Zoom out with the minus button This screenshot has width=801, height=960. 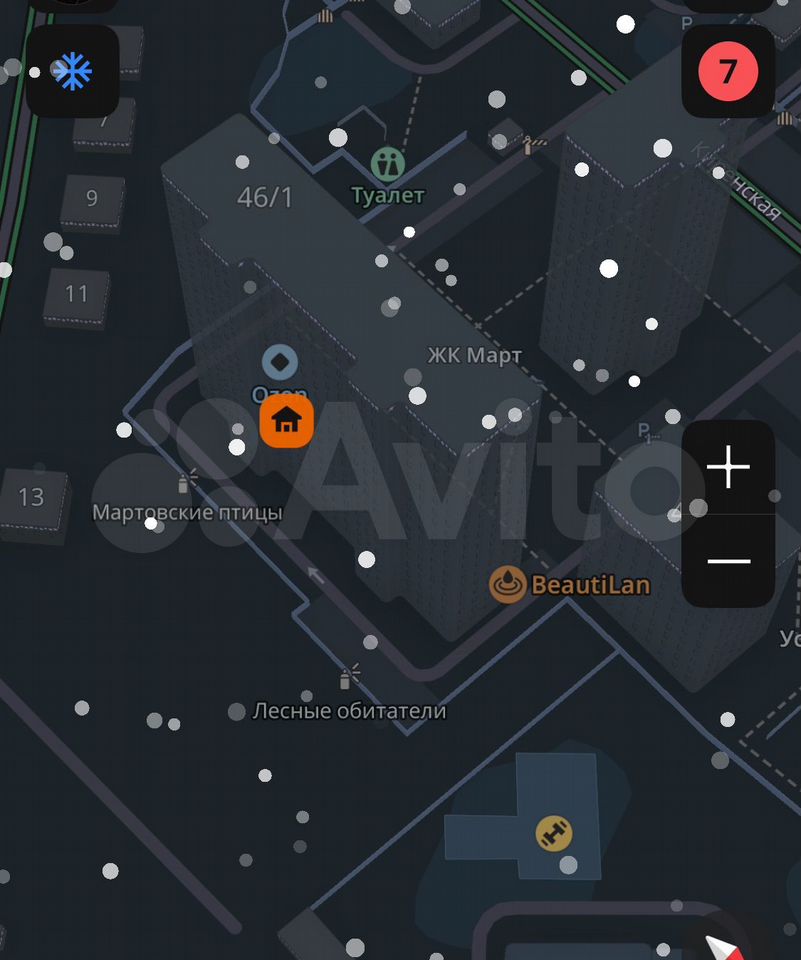(728, 560)
